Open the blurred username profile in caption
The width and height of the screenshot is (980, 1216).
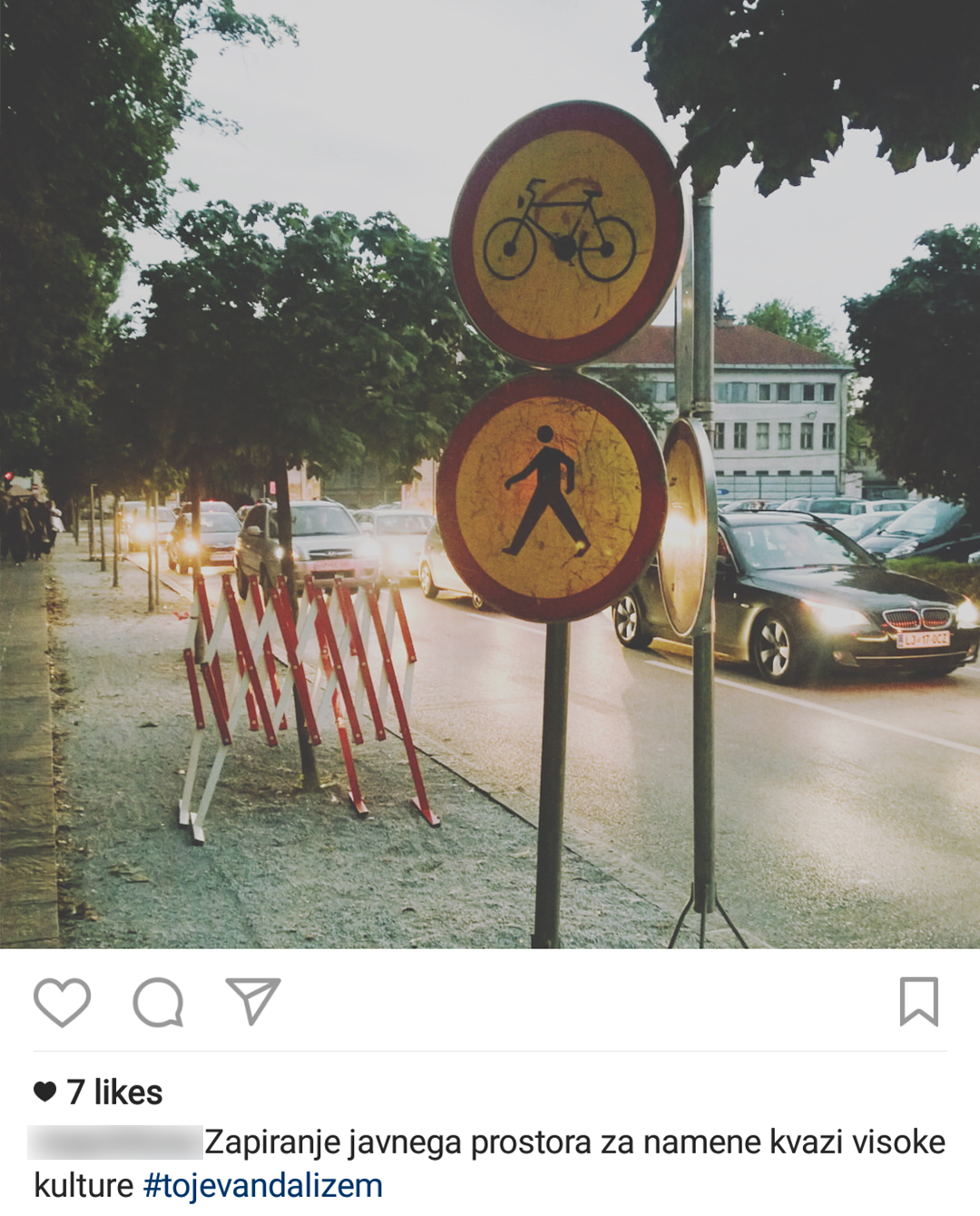pyautogui.click(x=114, y=1142)
